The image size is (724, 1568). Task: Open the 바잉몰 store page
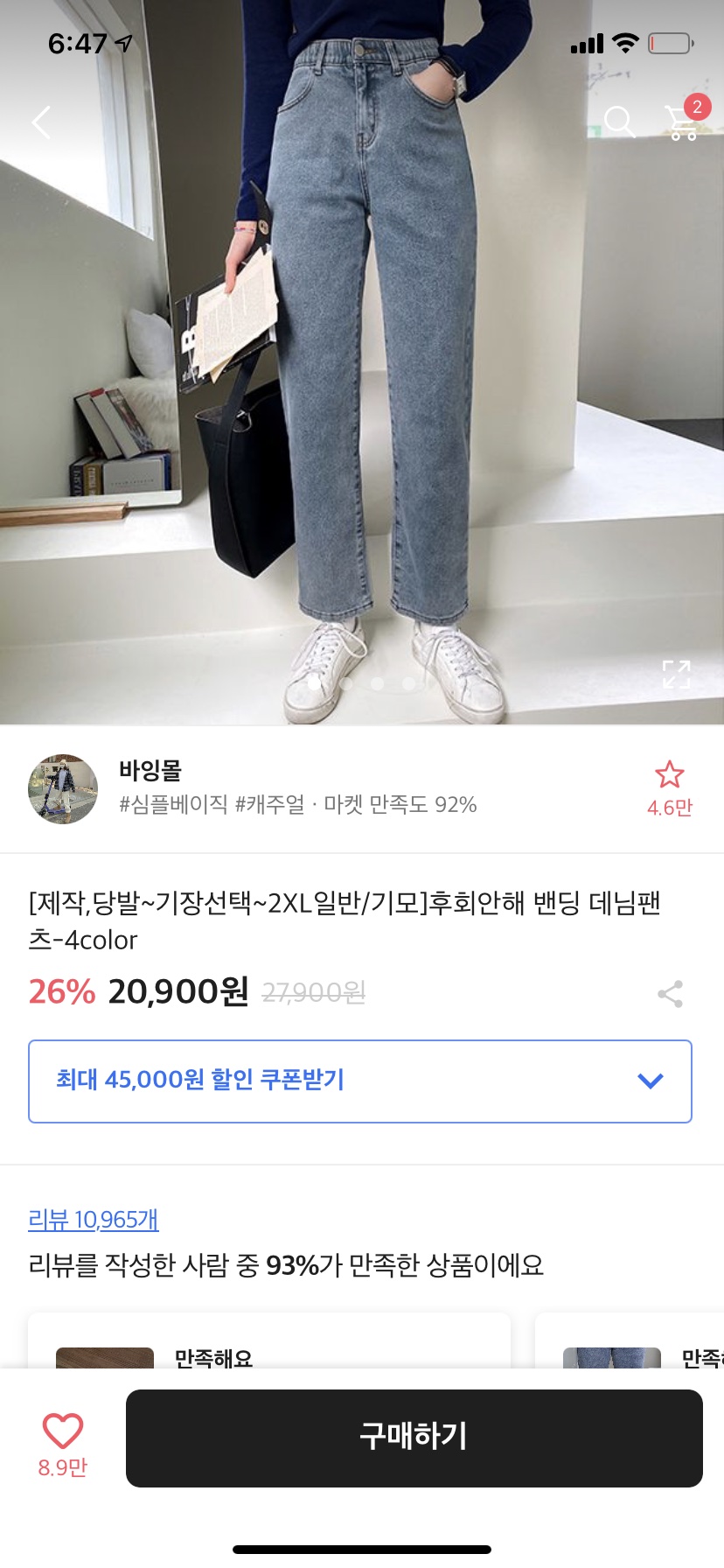point(150,771)
